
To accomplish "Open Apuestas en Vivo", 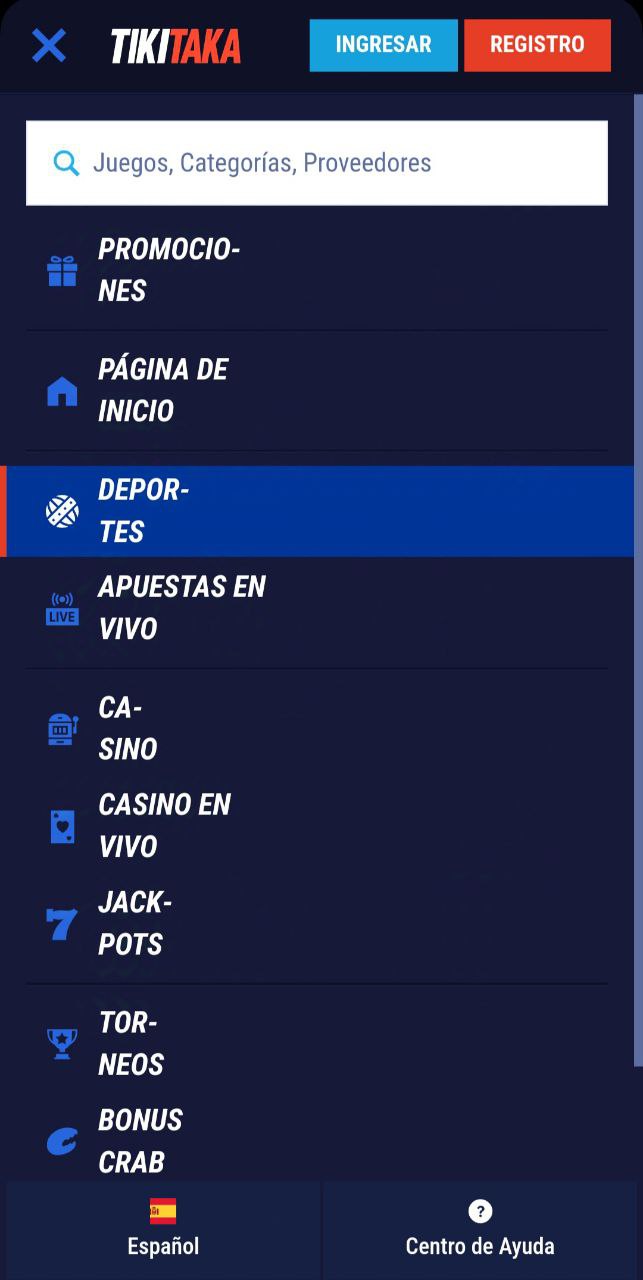I will tap(316, 608).
